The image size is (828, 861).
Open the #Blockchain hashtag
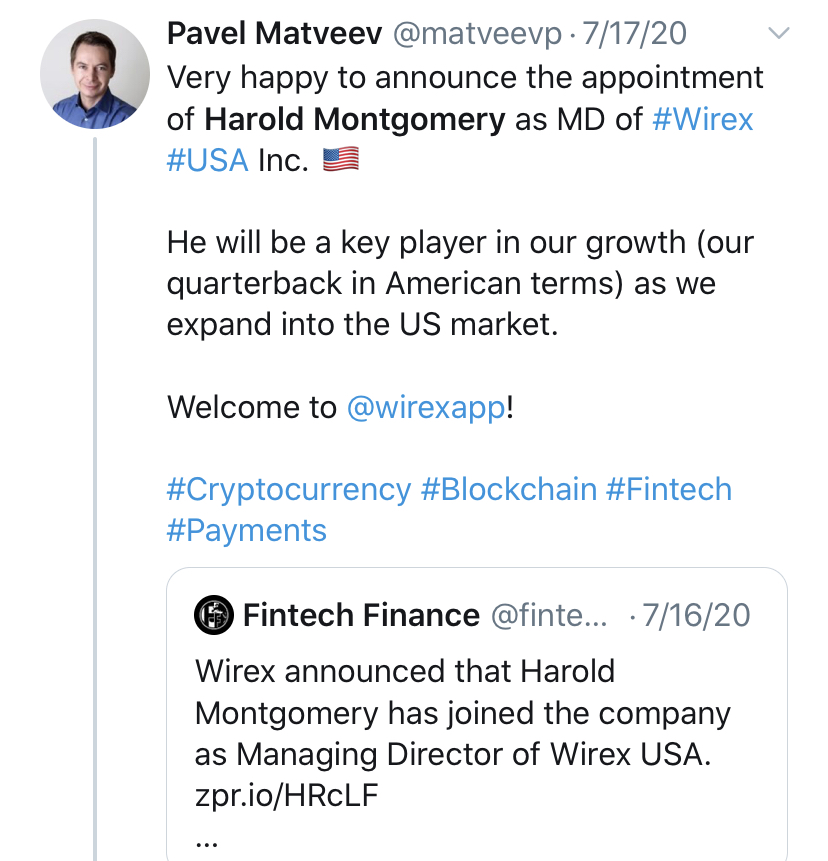508,489
